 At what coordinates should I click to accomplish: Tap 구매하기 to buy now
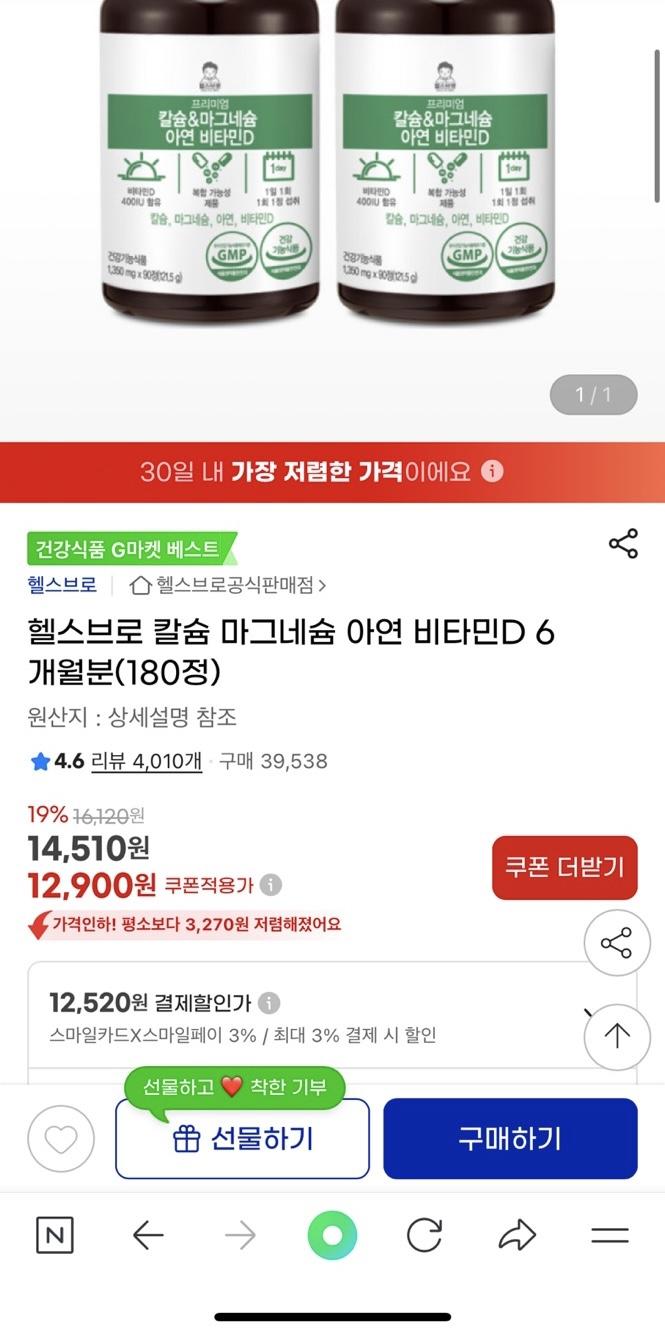[x=510, y=1138]
